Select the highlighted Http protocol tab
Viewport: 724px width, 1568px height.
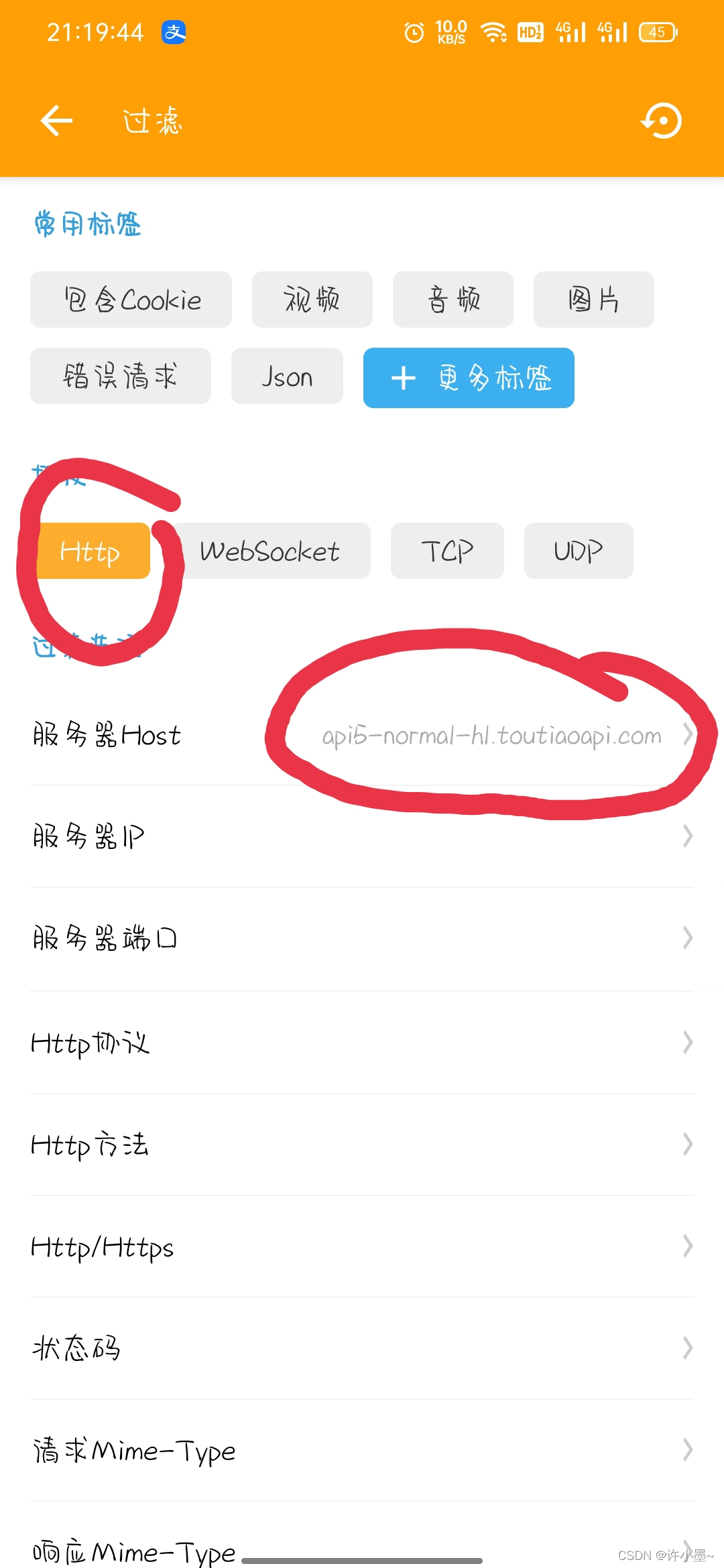click(x=92, y=551)
